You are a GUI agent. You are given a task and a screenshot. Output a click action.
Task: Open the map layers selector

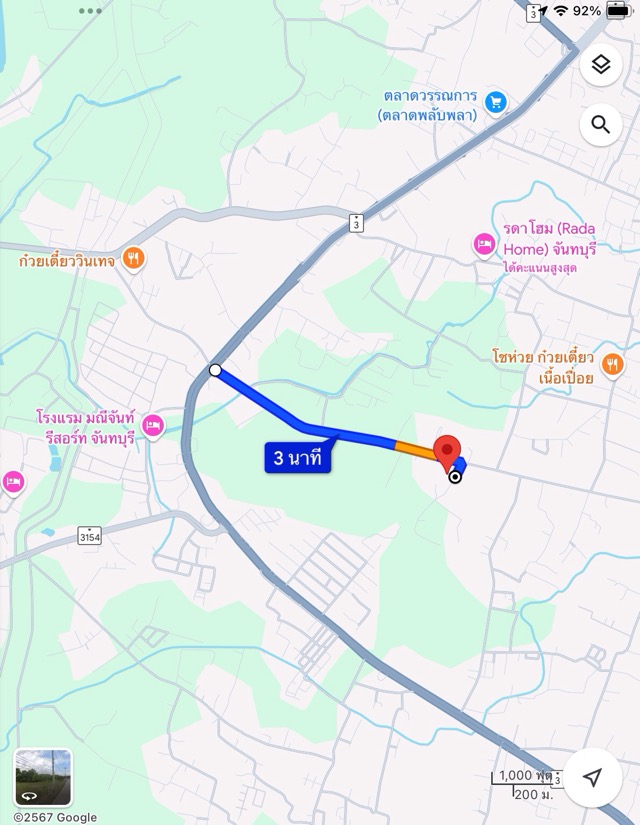coord(600,65)
